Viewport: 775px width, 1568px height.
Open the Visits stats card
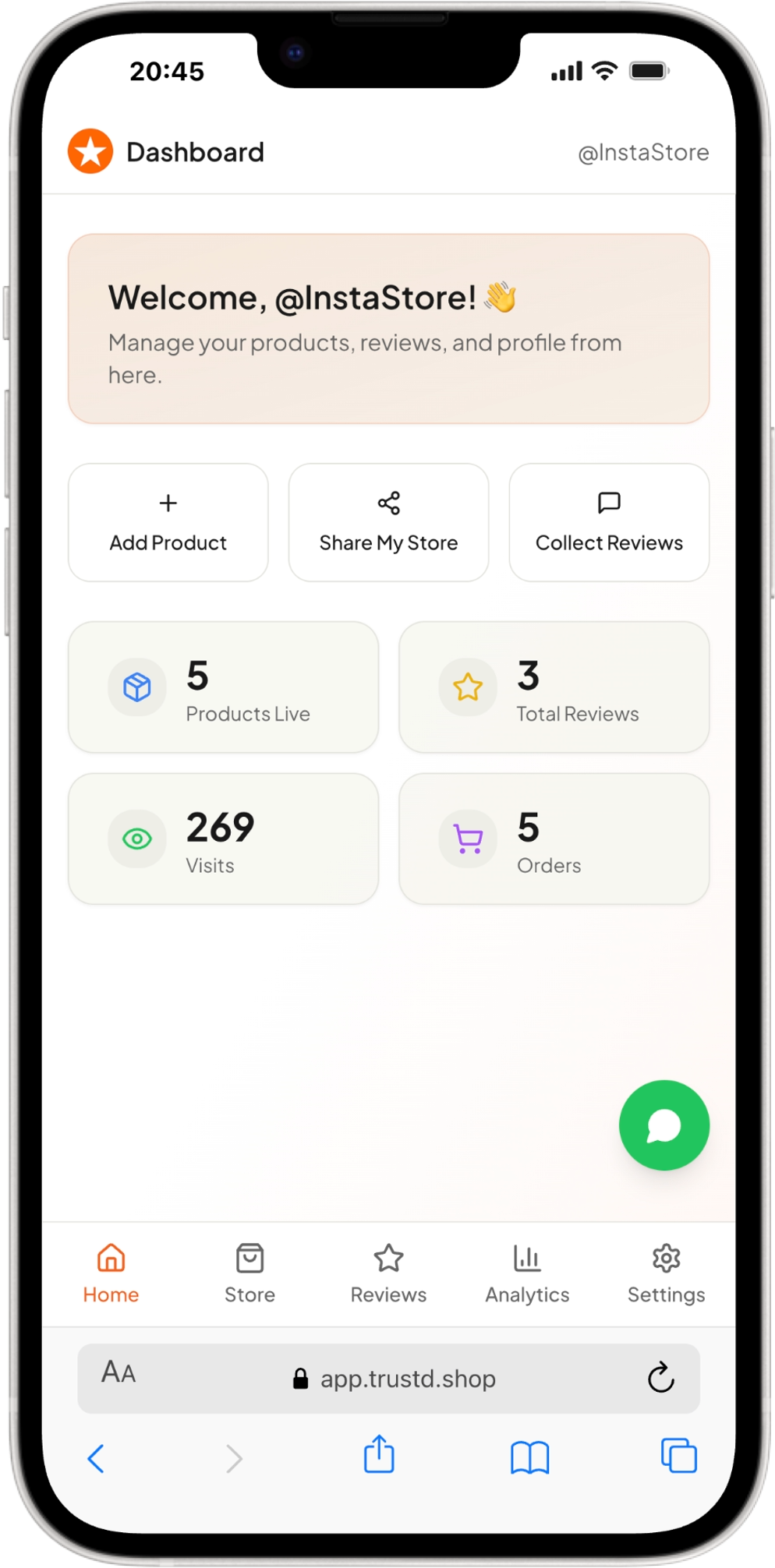[x=223, y=839]
